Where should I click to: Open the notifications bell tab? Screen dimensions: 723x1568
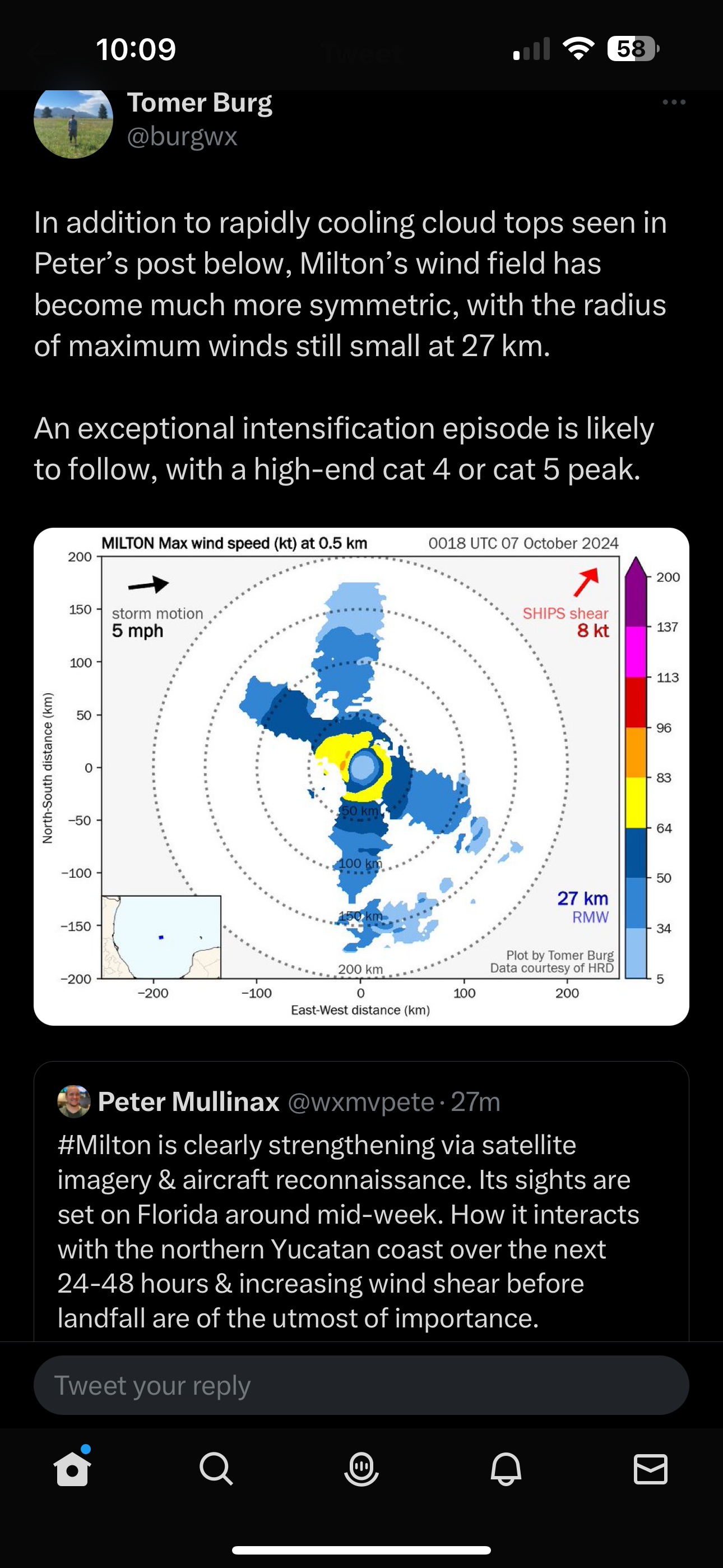[506, 1469]
